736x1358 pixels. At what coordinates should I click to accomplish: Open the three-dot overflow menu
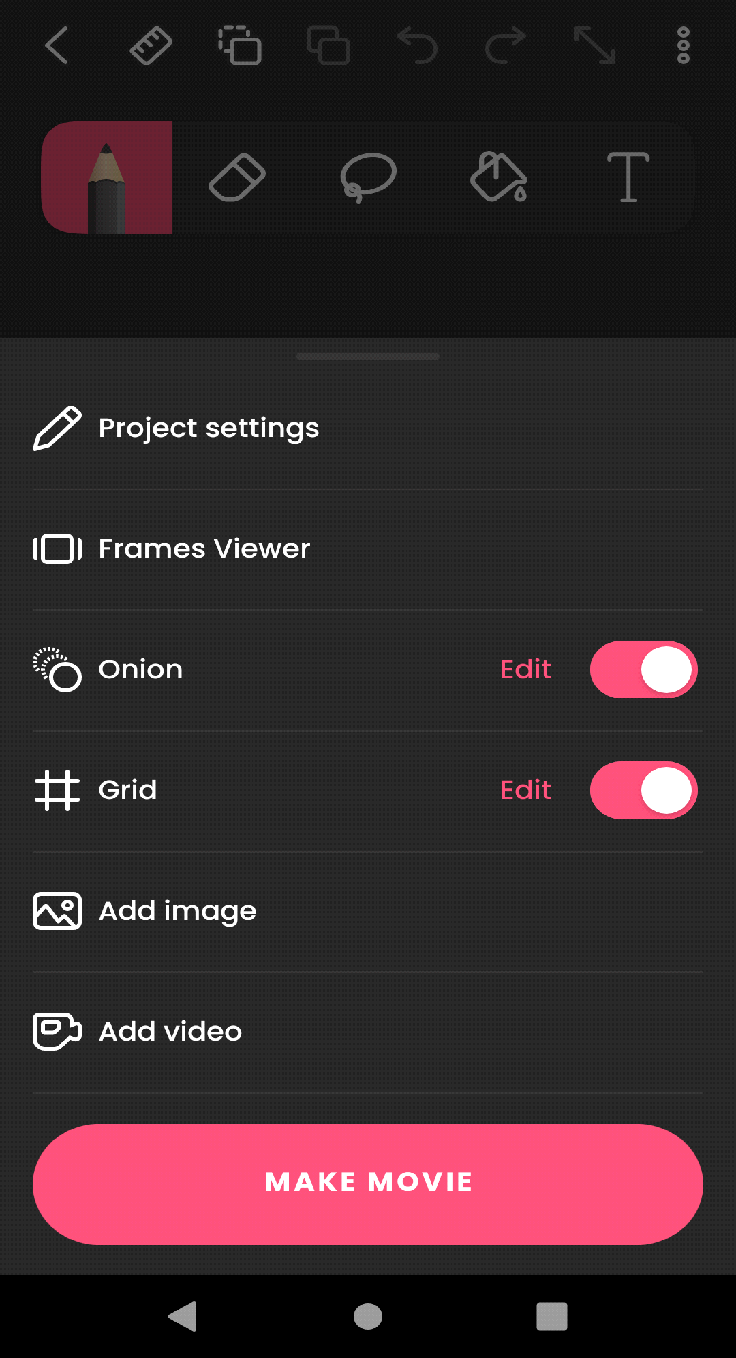pyautogui.click(x=683, y=46)
